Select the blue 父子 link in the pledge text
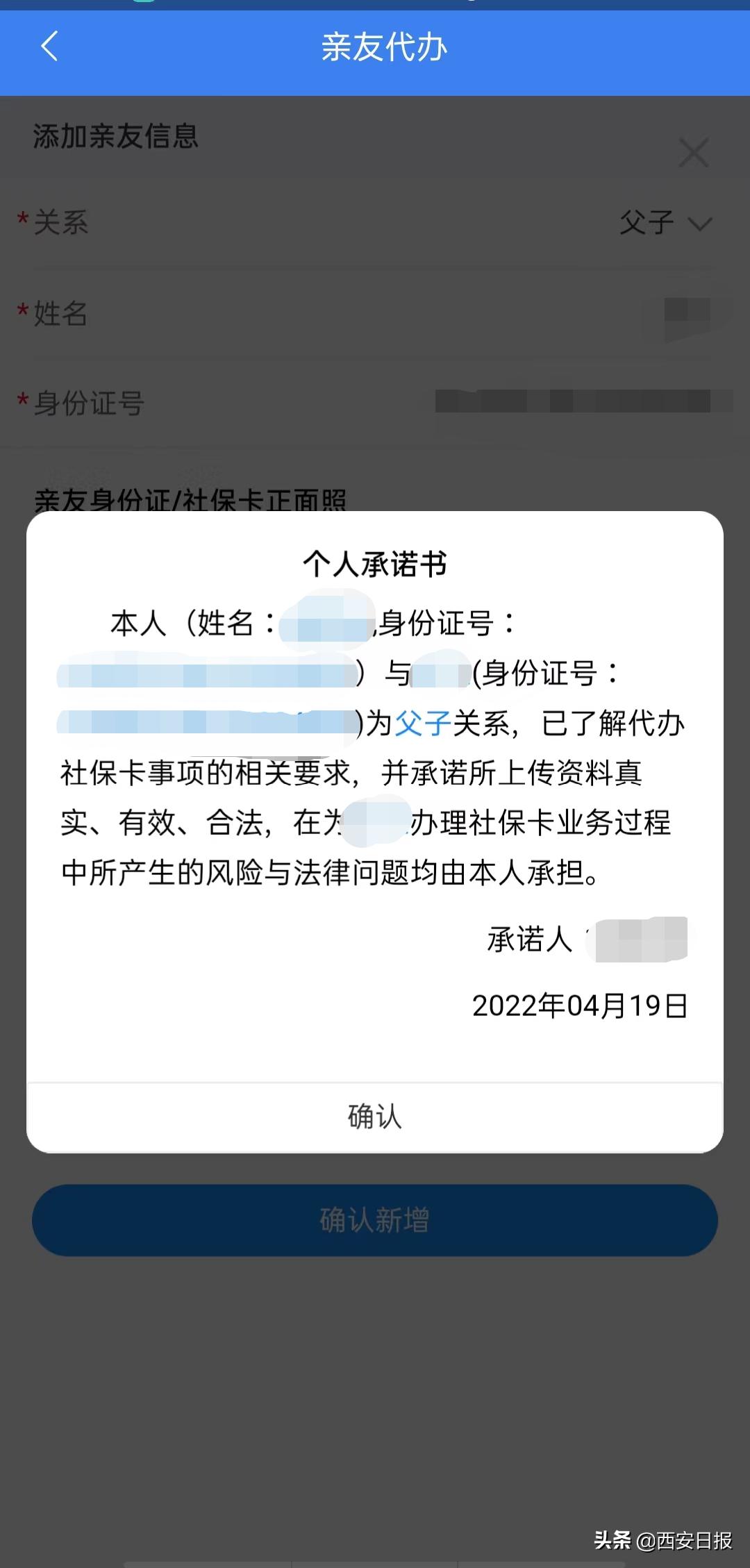This screenshot has width=750, height=1568. tap(424, 724)
